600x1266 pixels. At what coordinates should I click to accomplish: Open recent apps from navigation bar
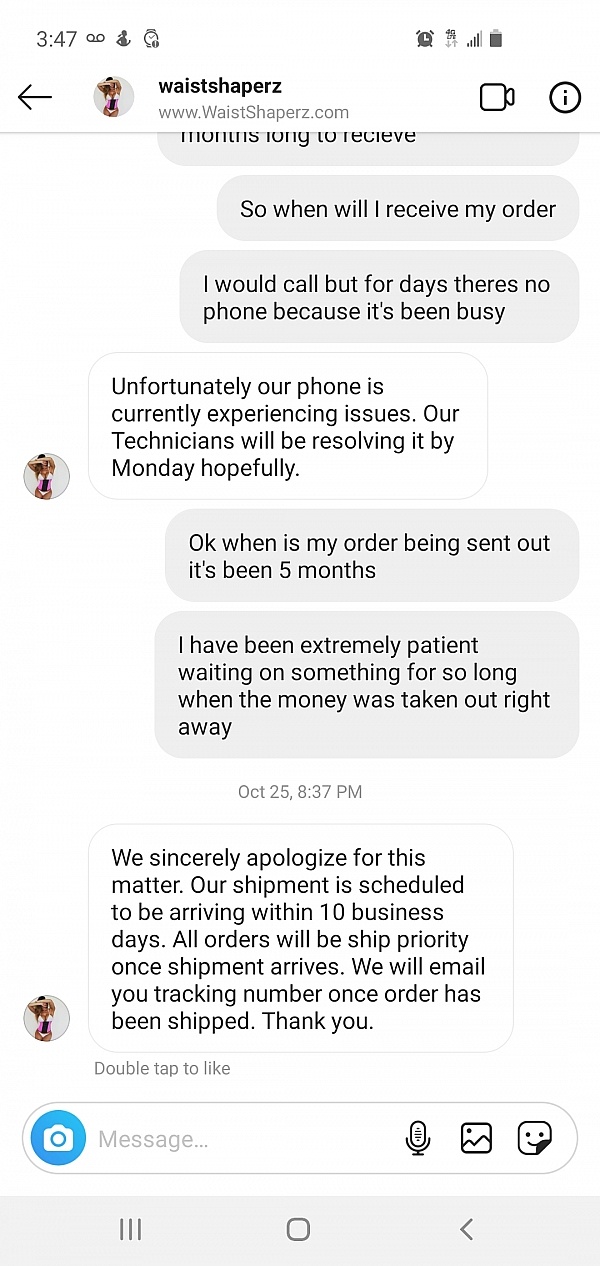pos(130,1229)
